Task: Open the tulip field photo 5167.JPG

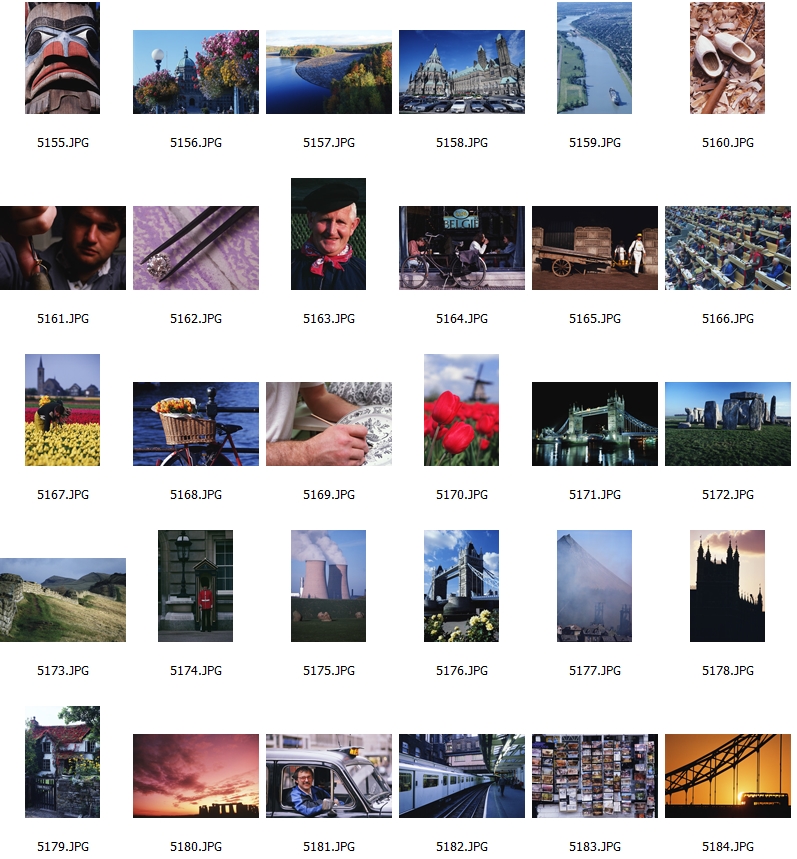Action: coord(62,410)
